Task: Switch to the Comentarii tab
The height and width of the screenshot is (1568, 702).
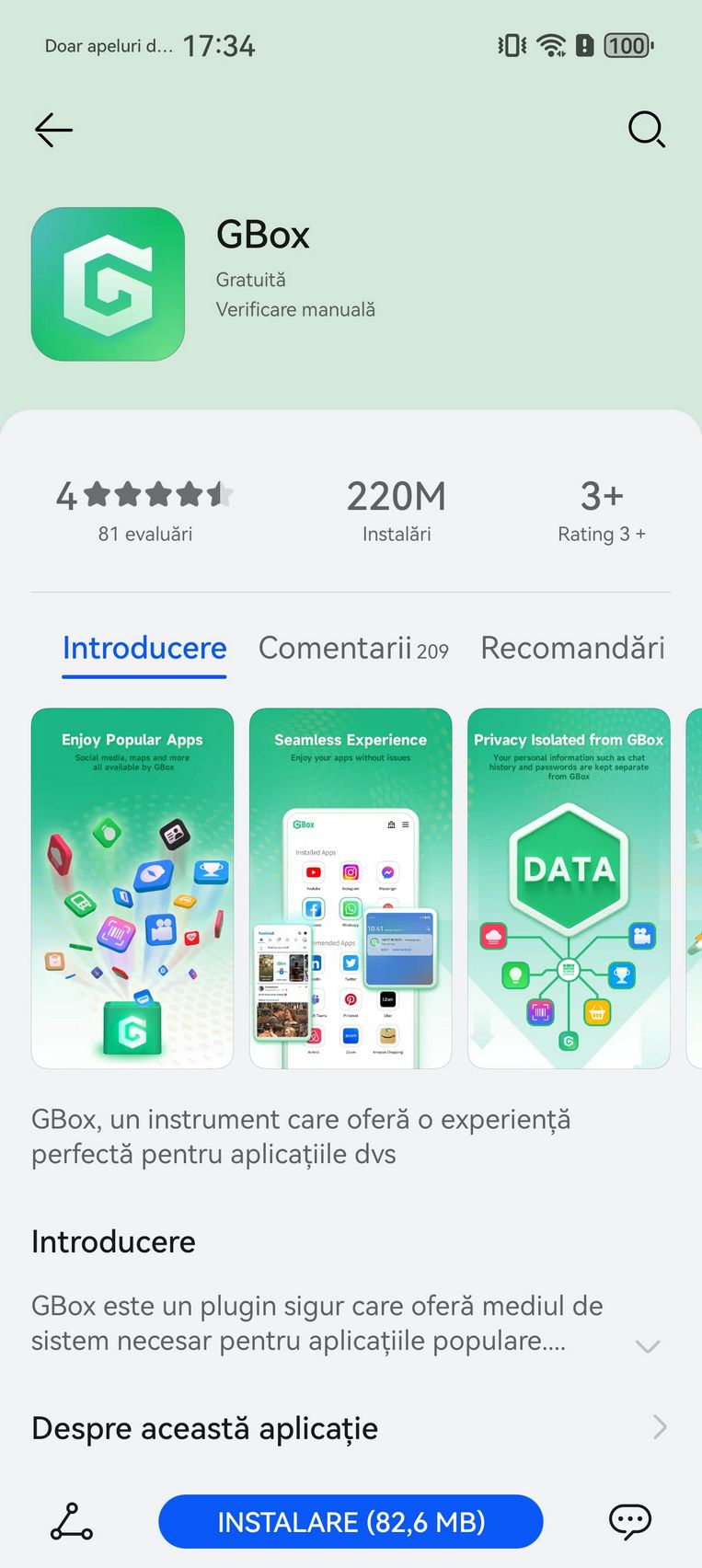Action: 353,648
